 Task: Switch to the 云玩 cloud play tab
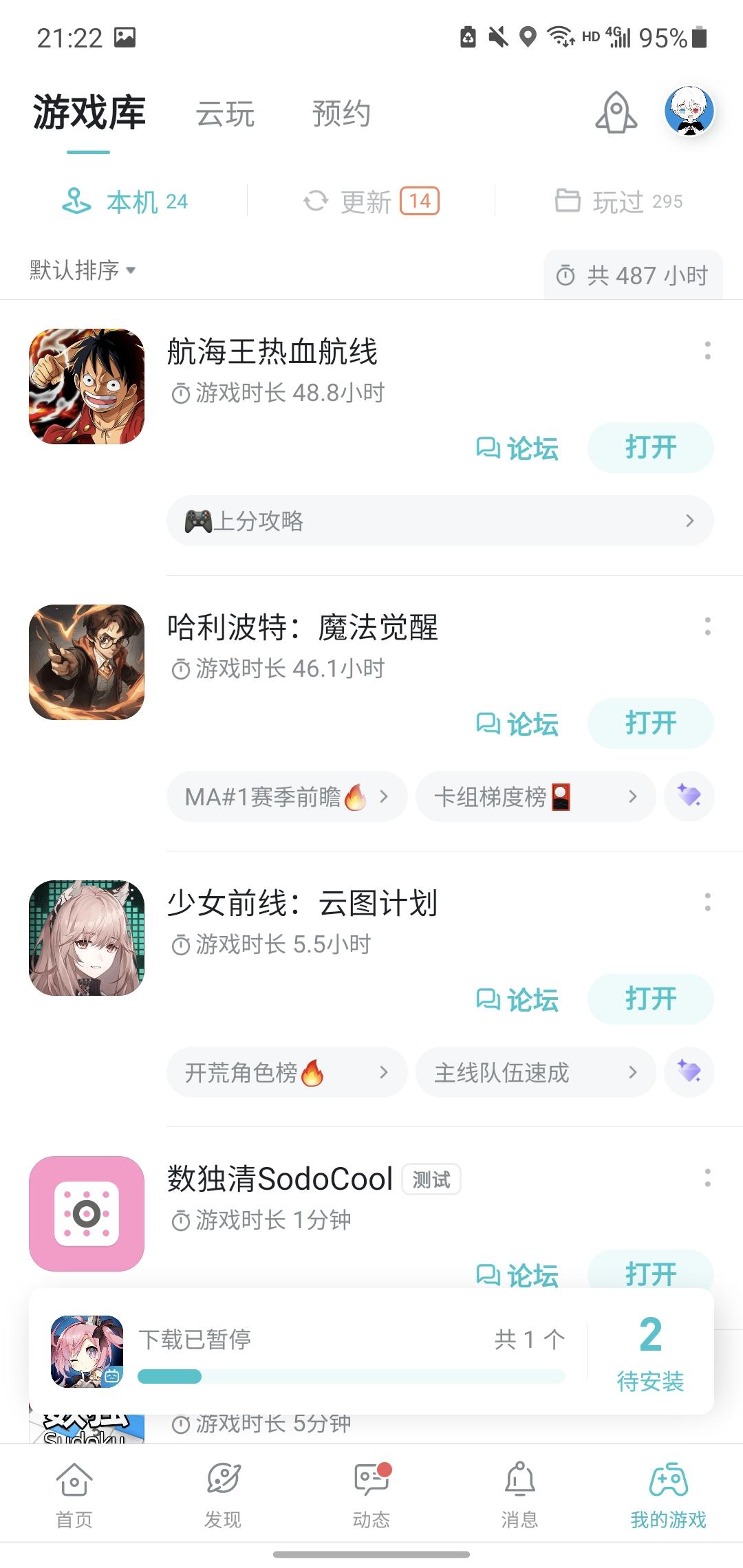tap(226, 113)
